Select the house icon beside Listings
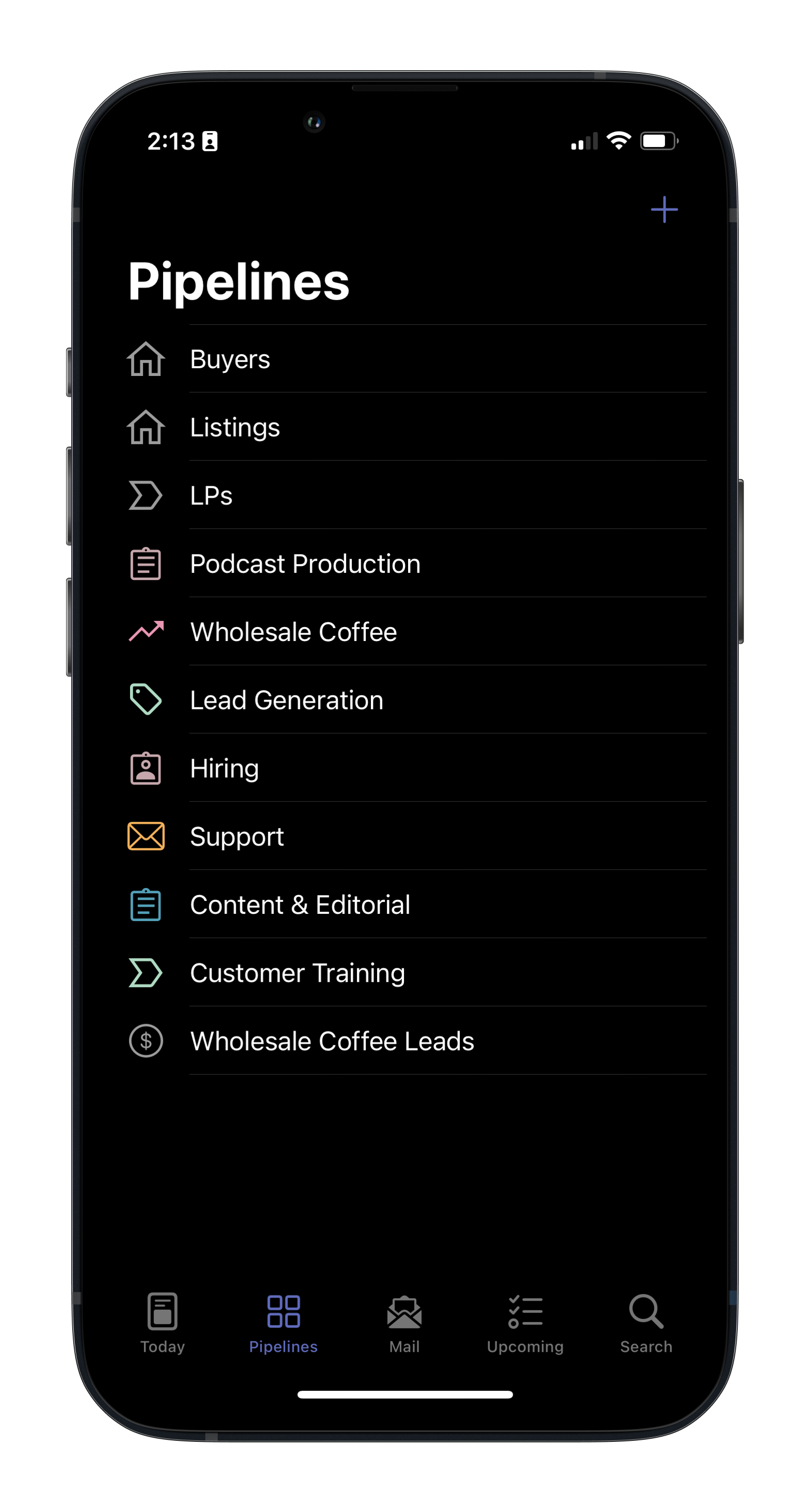Viewport: 810px width, 1512px height. pos(145,428)
